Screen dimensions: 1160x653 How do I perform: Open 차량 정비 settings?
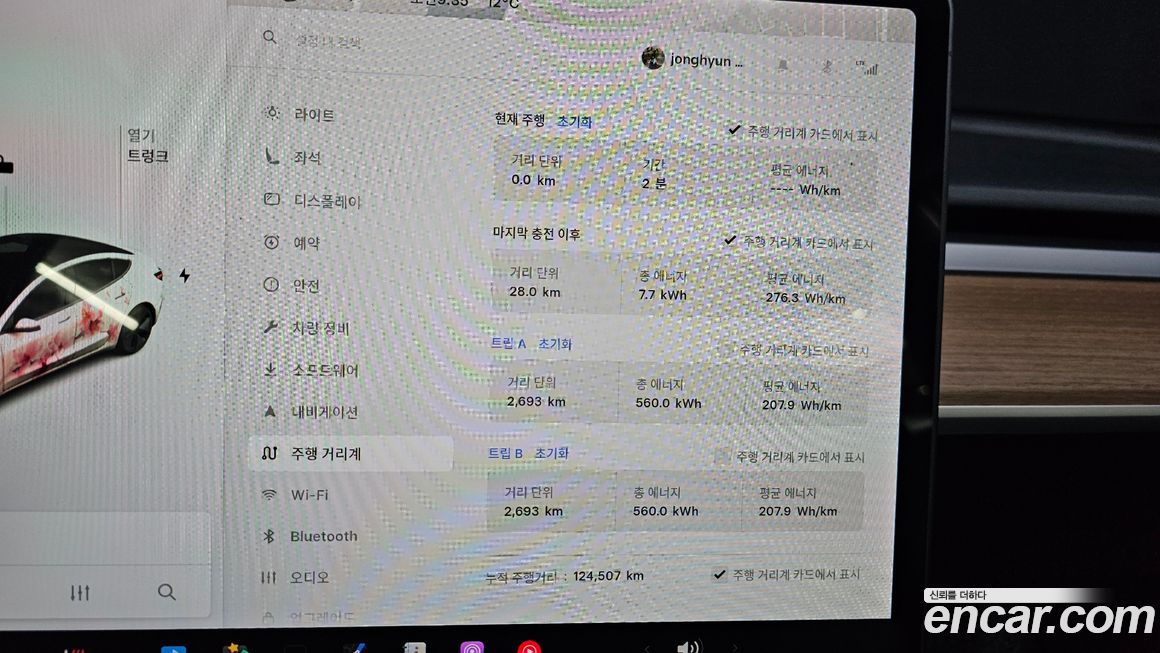(320, 328)
